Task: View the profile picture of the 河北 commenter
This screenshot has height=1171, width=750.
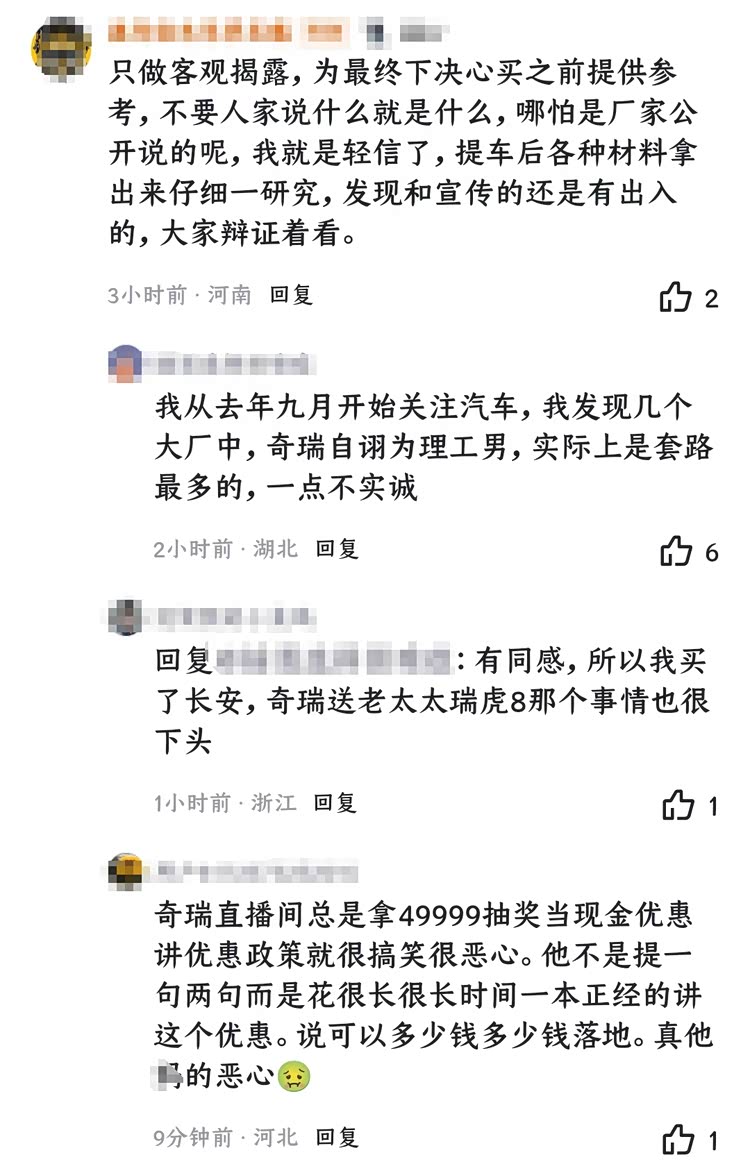Action: (126, 871)
